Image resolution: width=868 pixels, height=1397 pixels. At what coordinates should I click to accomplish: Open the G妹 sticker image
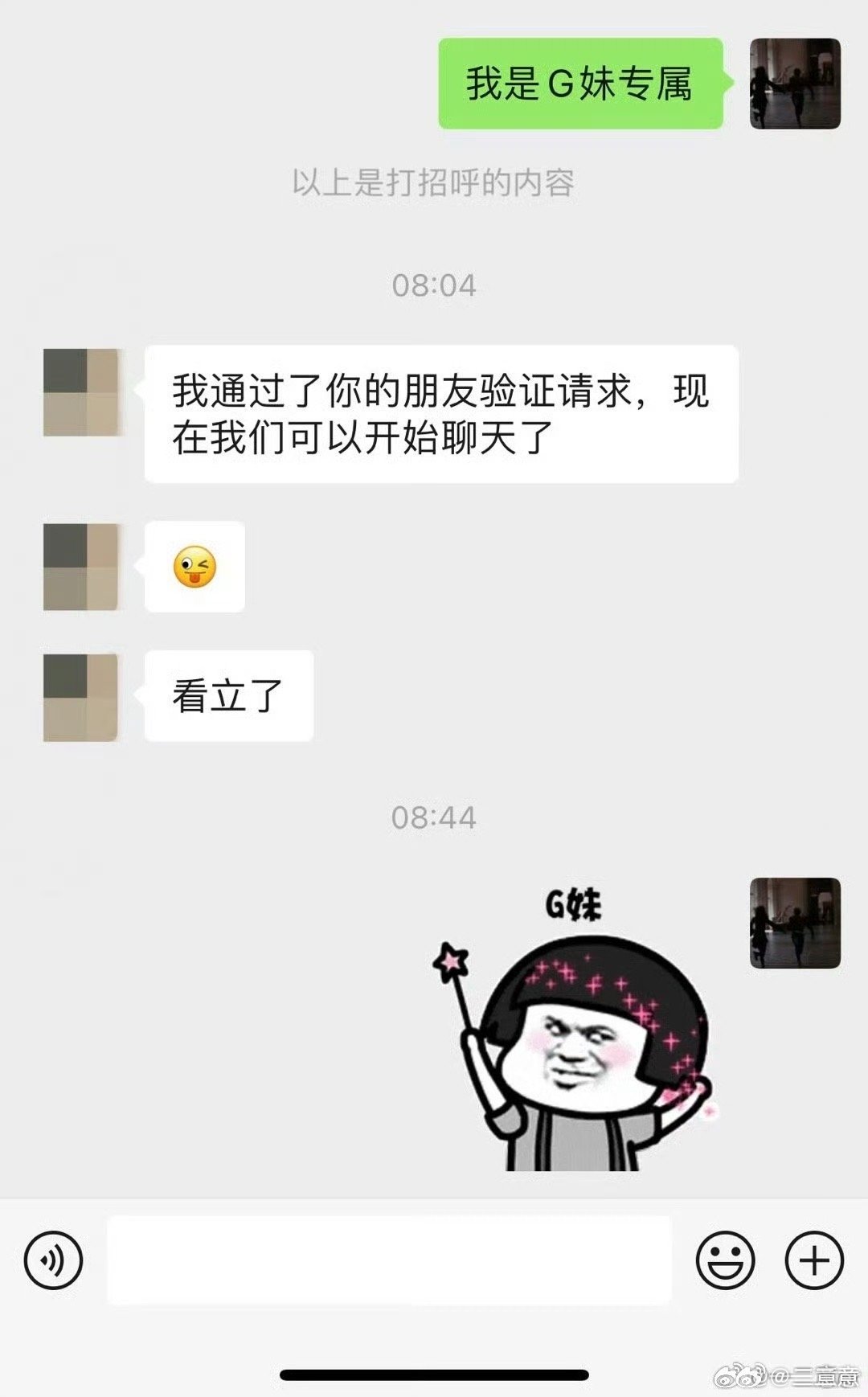(x=572, y=1033)
